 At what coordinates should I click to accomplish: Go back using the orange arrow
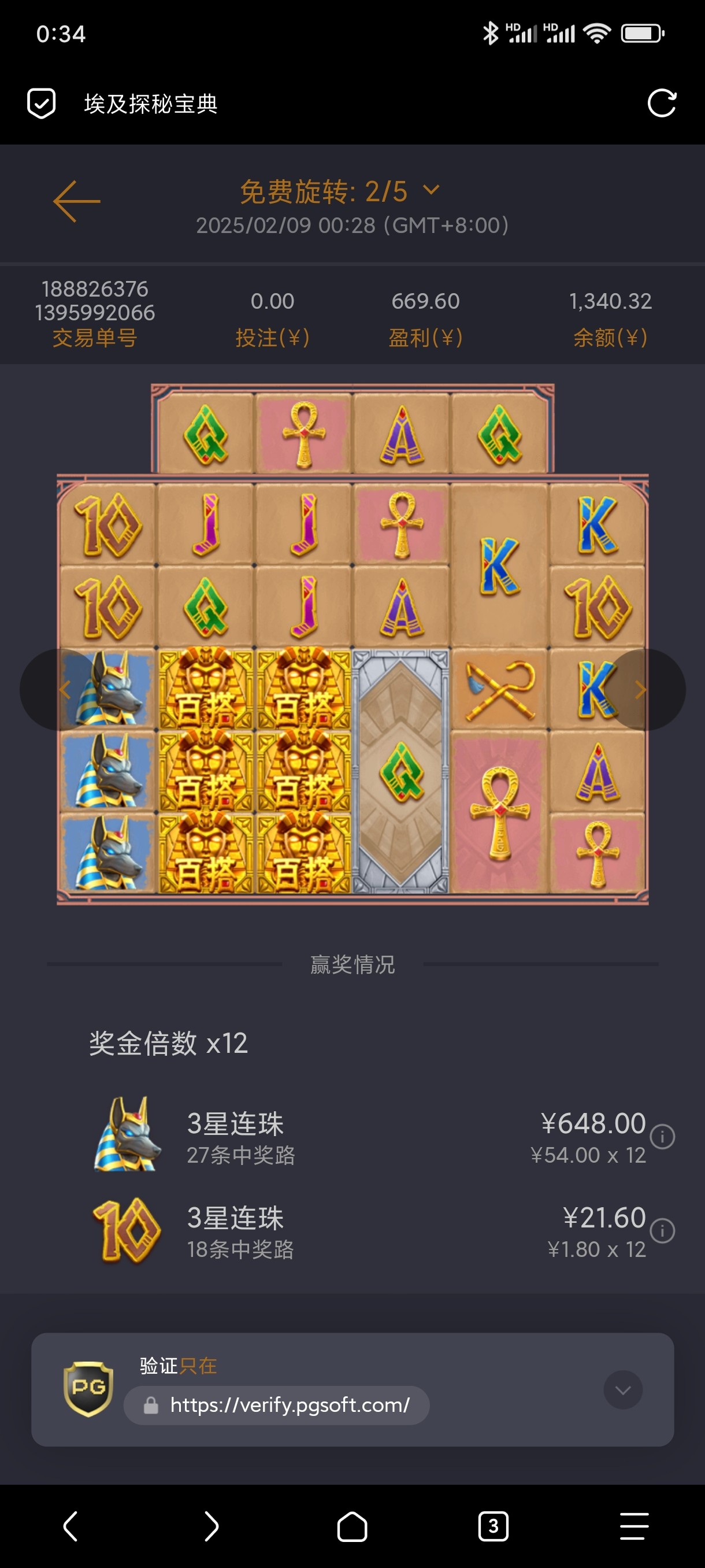(x=77, y=201)
